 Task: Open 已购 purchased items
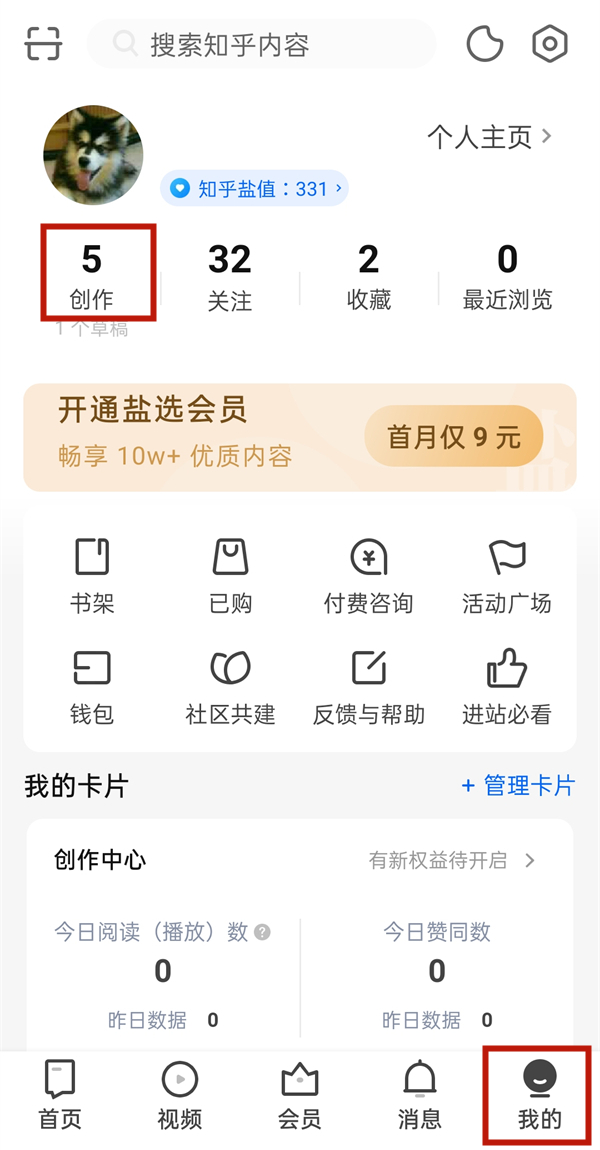pyautogui.click(x=230, y=575)
